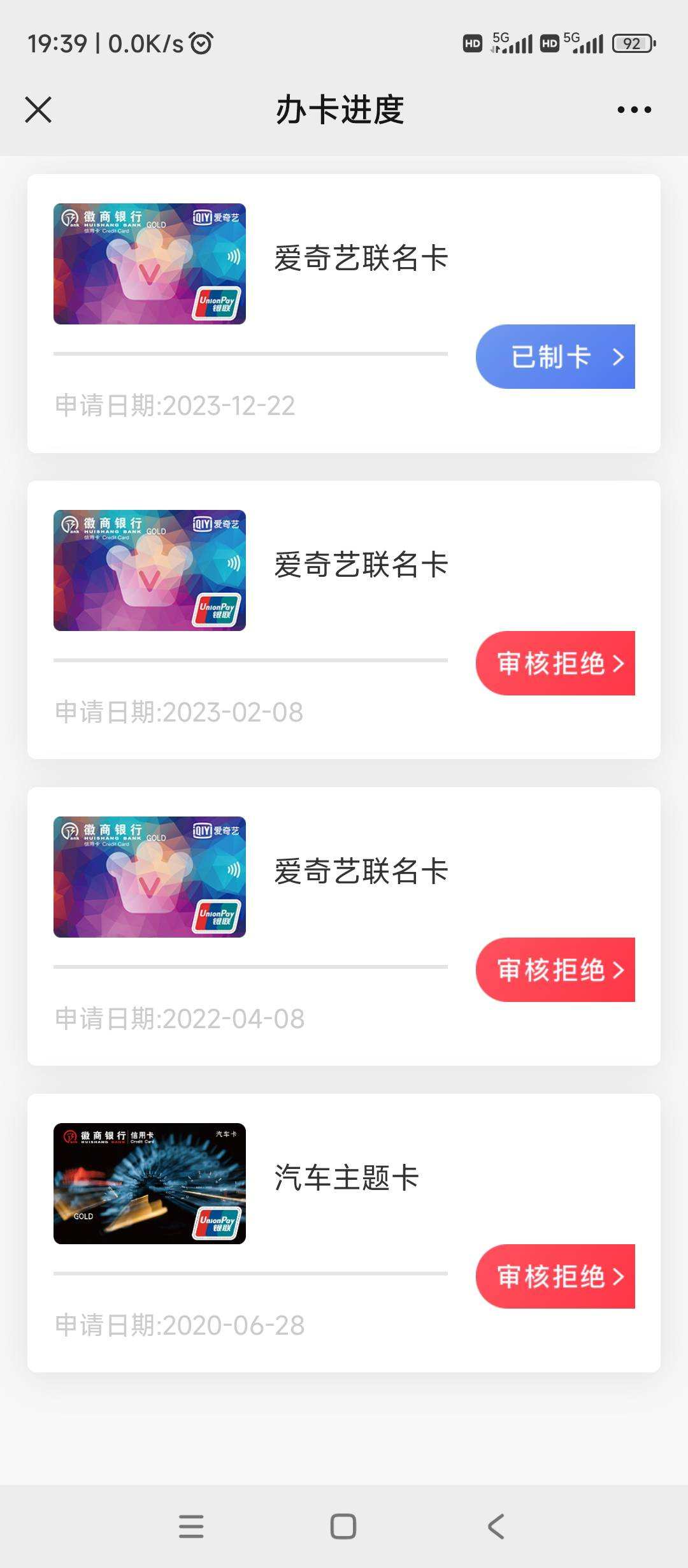
Task: Check 审核拒绝 on the 汽车主题卡 application
Action: (555, 1276)
